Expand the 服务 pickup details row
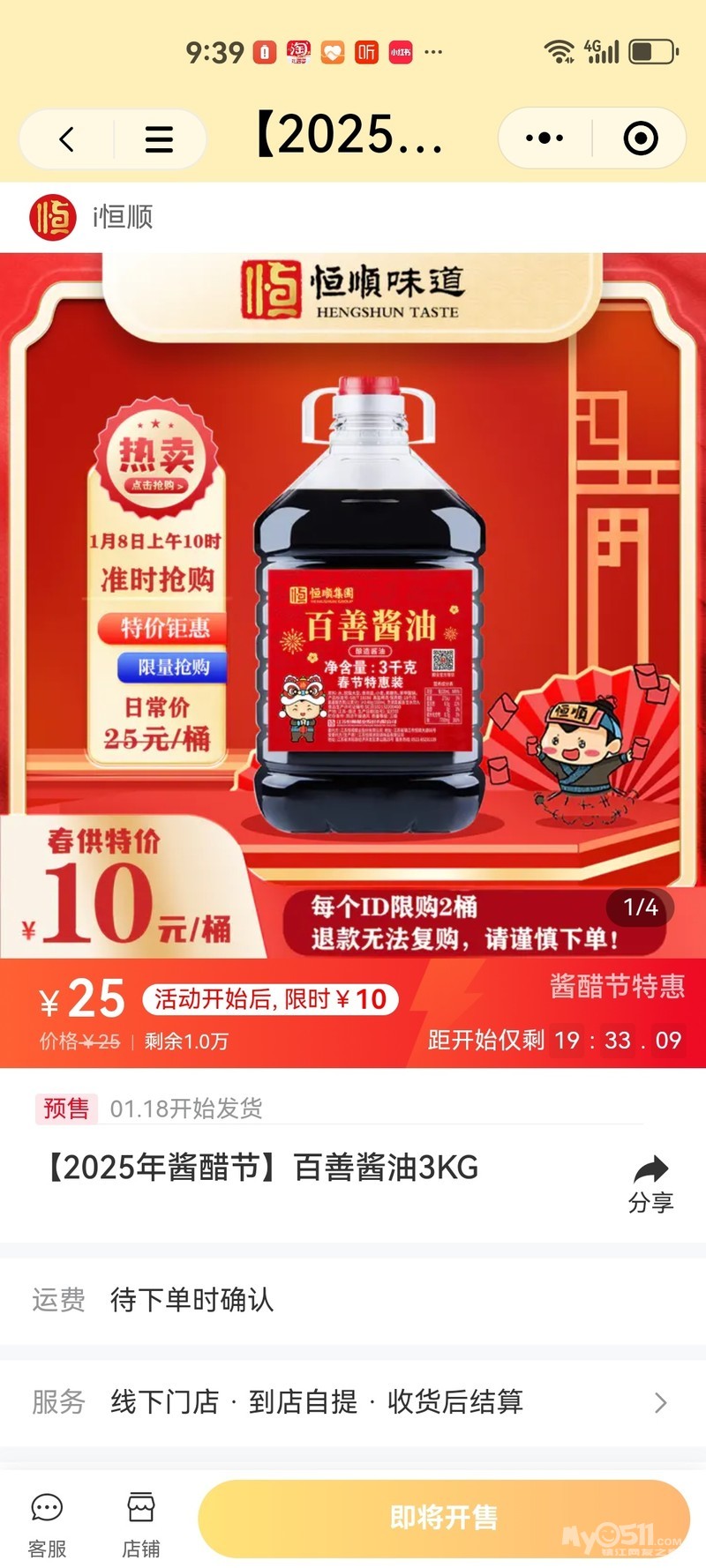The height and width of the screenshot is (1568, 706). (x=353, y=1401)
